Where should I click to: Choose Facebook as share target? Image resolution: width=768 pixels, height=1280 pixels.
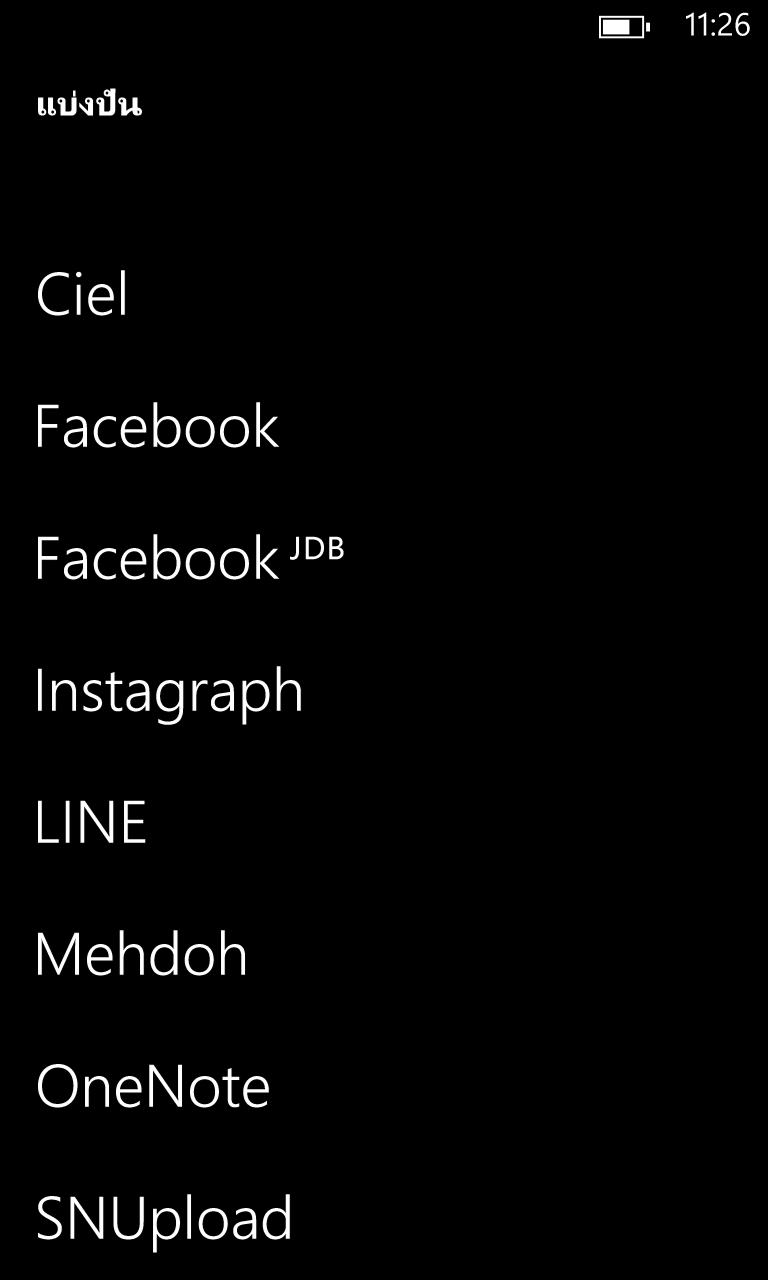[157, 427]
